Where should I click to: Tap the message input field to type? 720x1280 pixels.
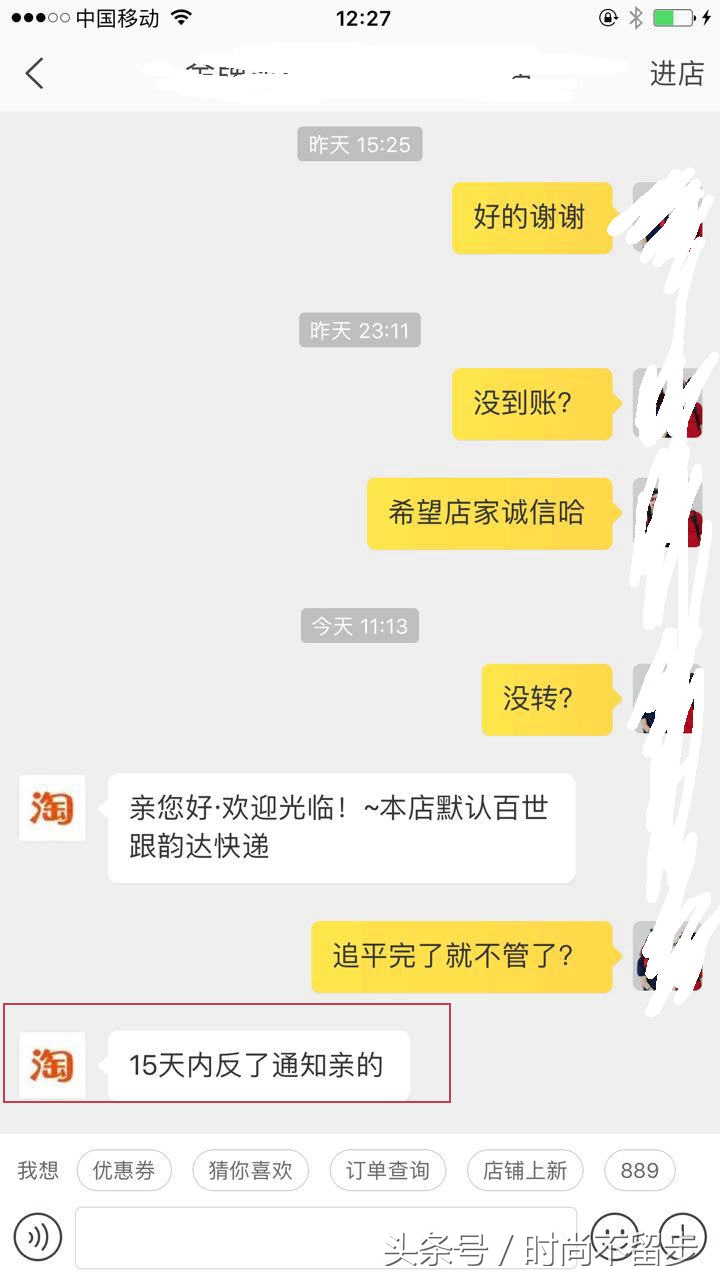[330, 1237]
